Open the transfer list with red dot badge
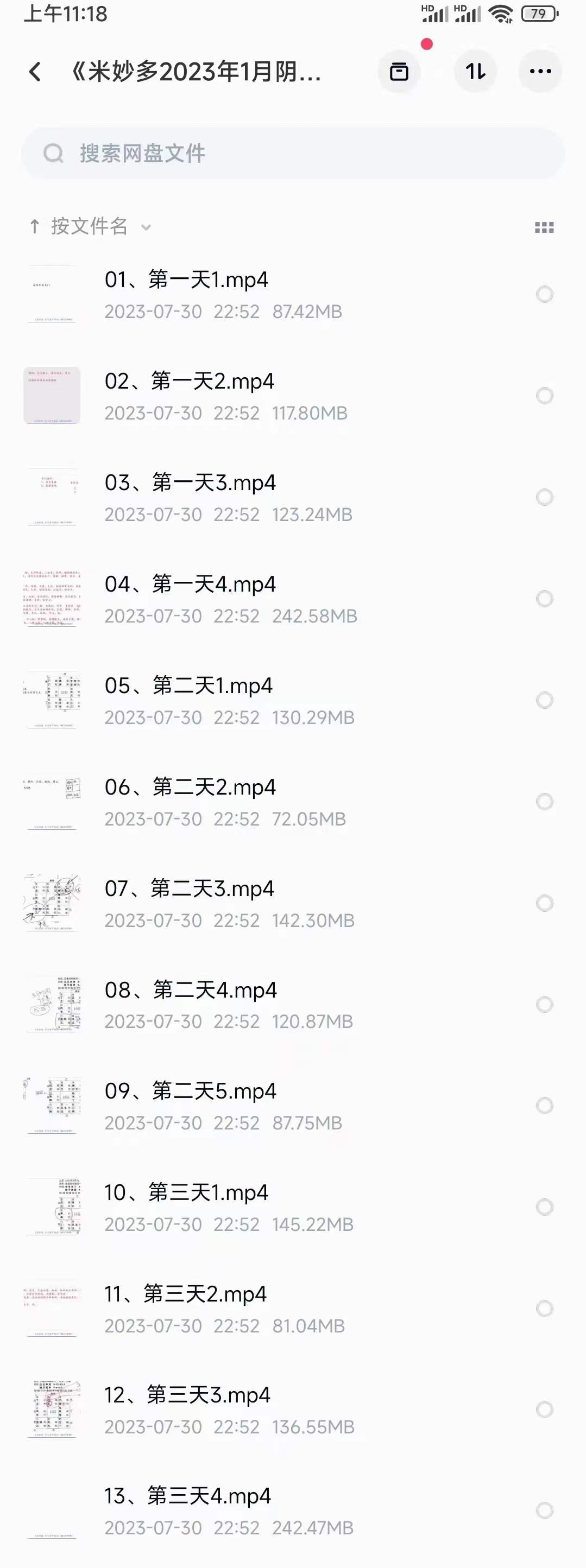This screenshot has width=586, height=1568. [x=399, y=71]
